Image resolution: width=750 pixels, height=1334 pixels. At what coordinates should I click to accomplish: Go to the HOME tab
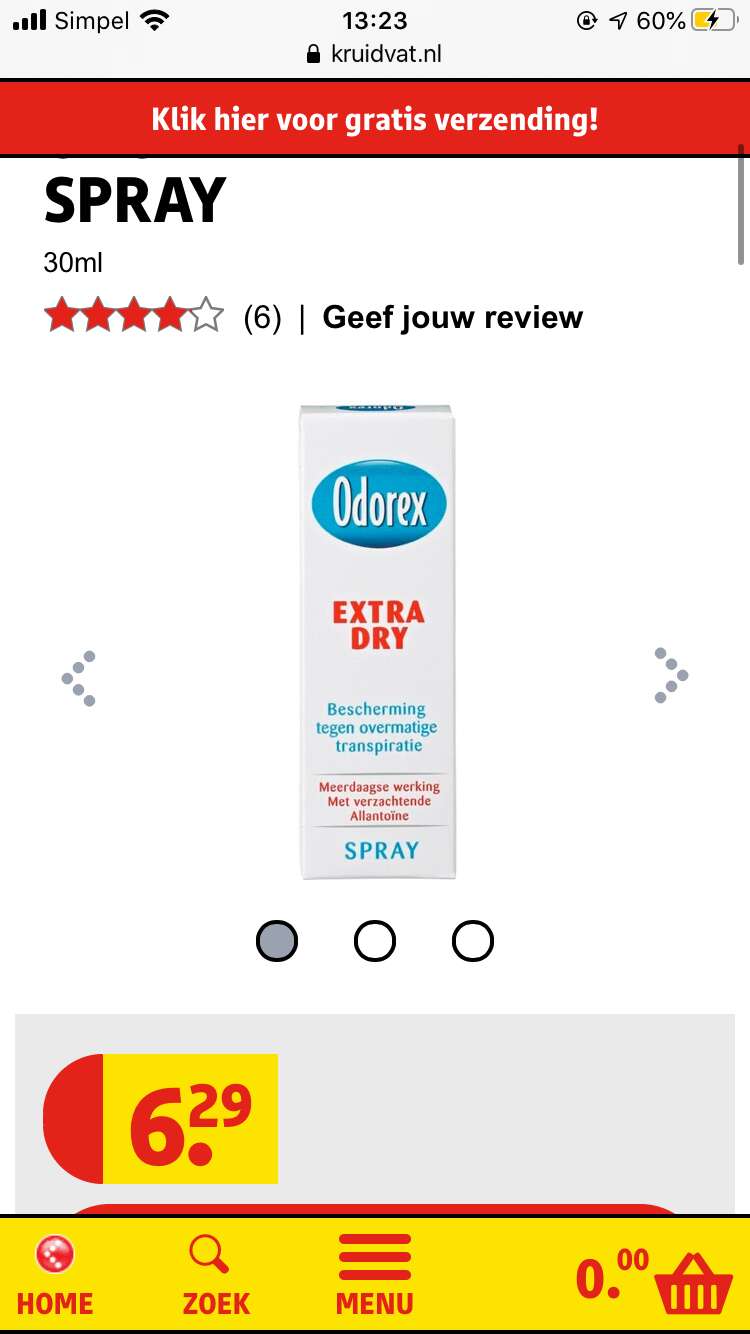tap(55, 1275)
